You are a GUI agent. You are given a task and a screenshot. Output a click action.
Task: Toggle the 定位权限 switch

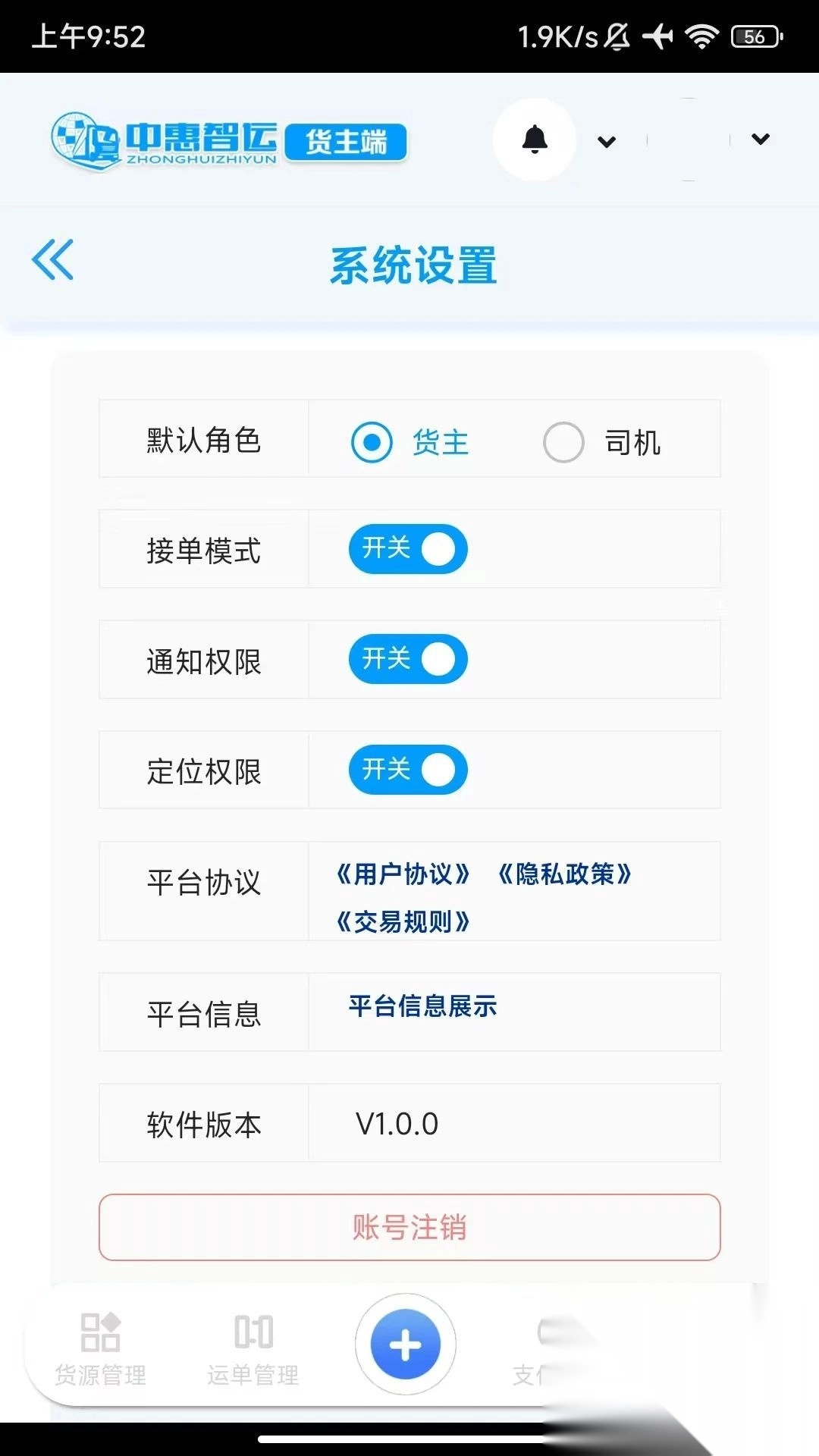(x=408, y=770)
